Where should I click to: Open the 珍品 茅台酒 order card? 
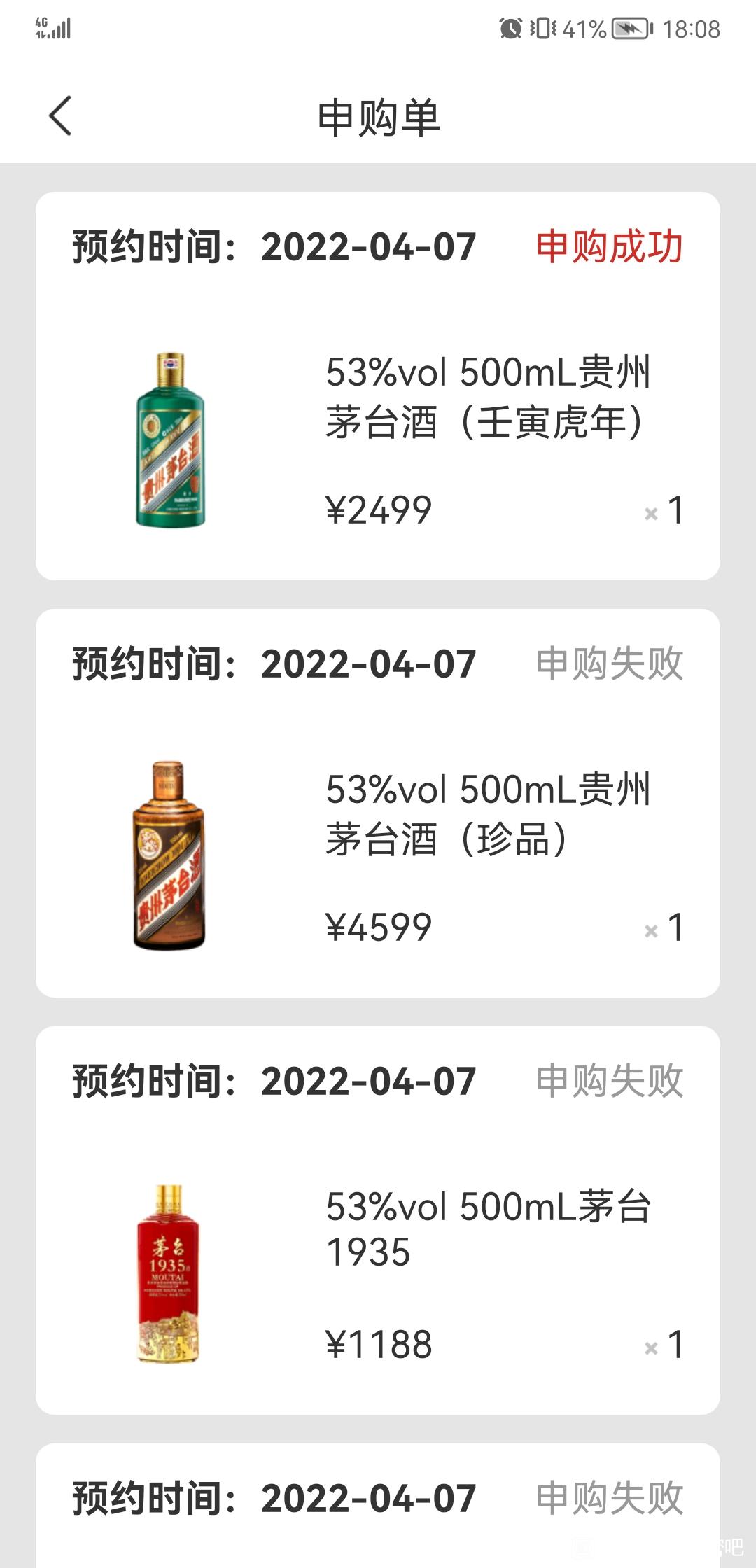[378, 803]
